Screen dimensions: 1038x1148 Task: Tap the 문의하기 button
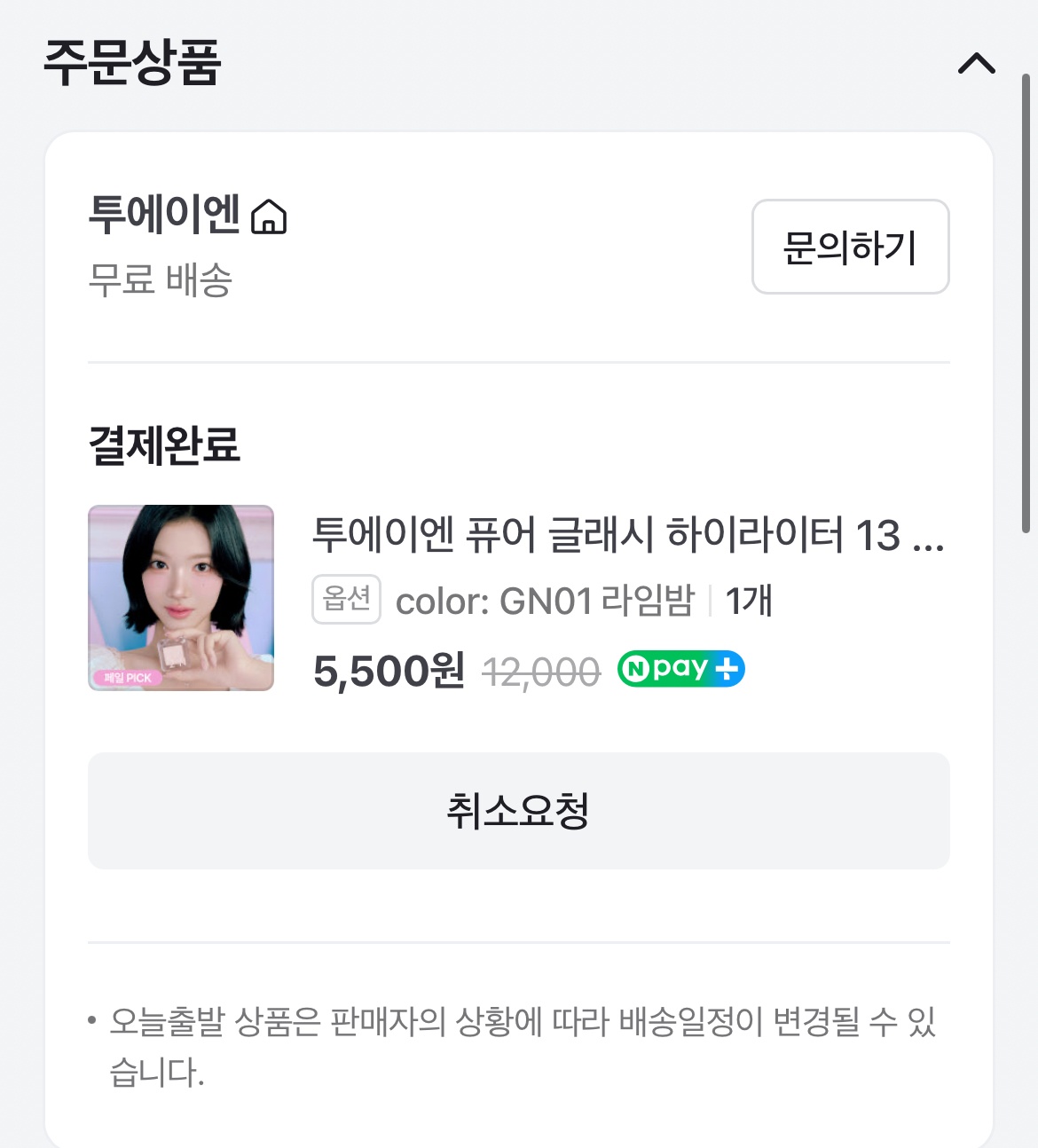[x=850, y=247]
